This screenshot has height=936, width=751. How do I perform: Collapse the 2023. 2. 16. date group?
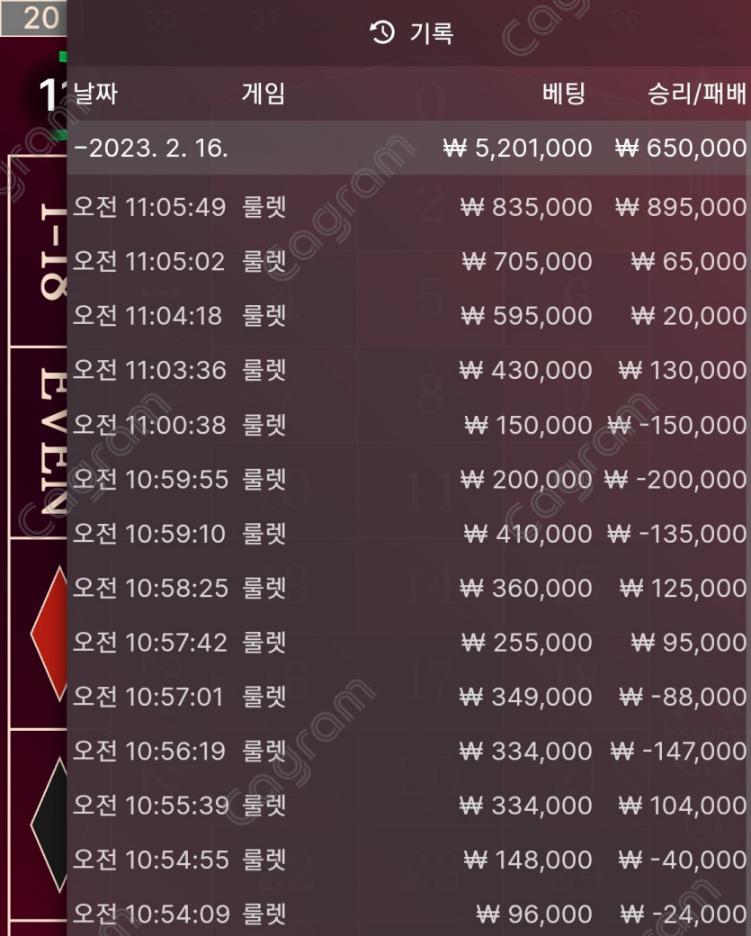[150, 148]
